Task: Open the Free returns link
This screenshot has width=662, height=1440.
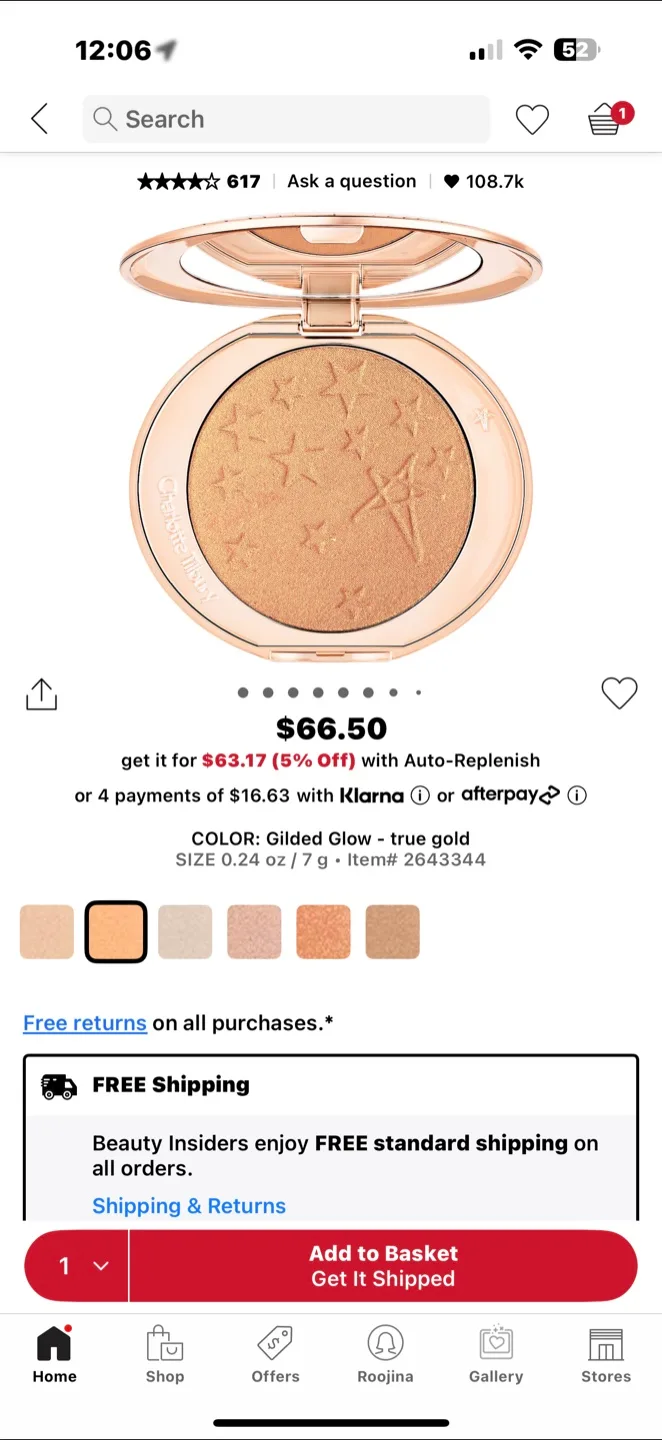Action: point(85,1023)
